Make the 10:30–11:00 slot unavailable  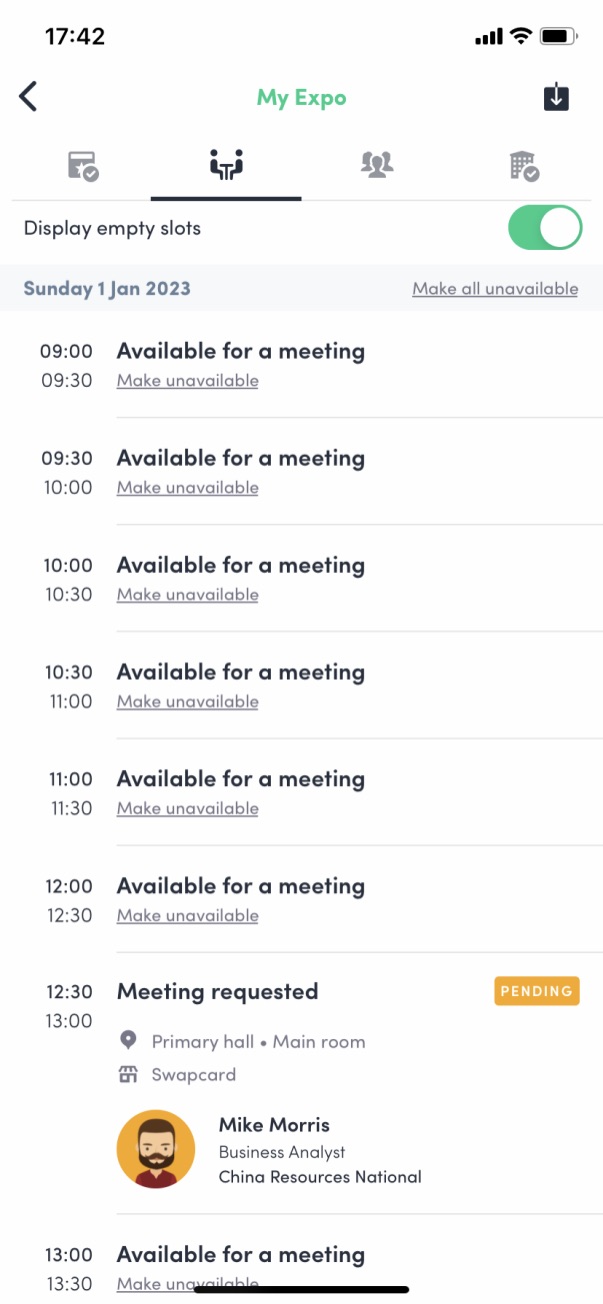click(187, 702)
